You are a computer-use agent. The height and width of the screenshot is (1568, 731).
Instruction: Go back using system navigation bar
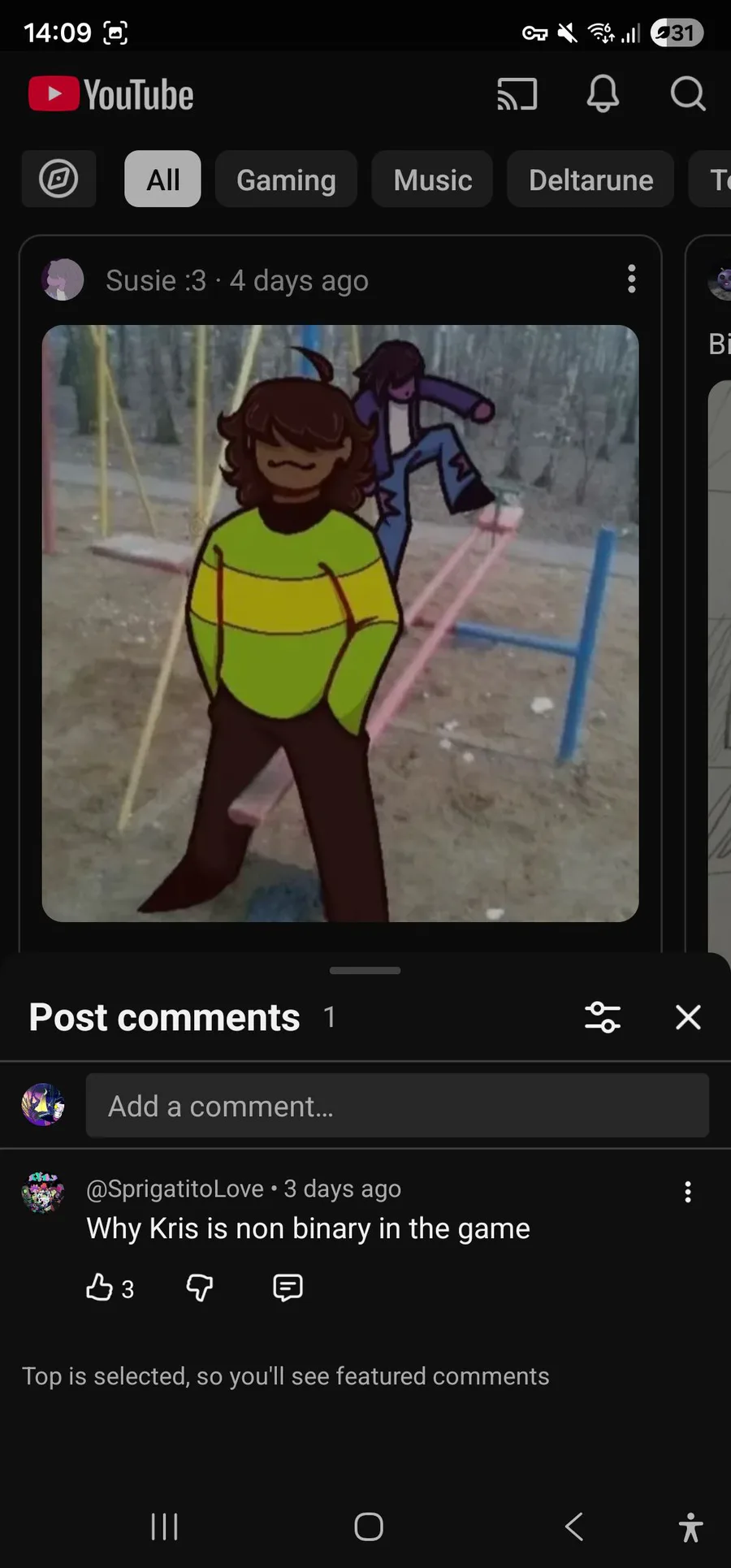(x=573, y=1527)
